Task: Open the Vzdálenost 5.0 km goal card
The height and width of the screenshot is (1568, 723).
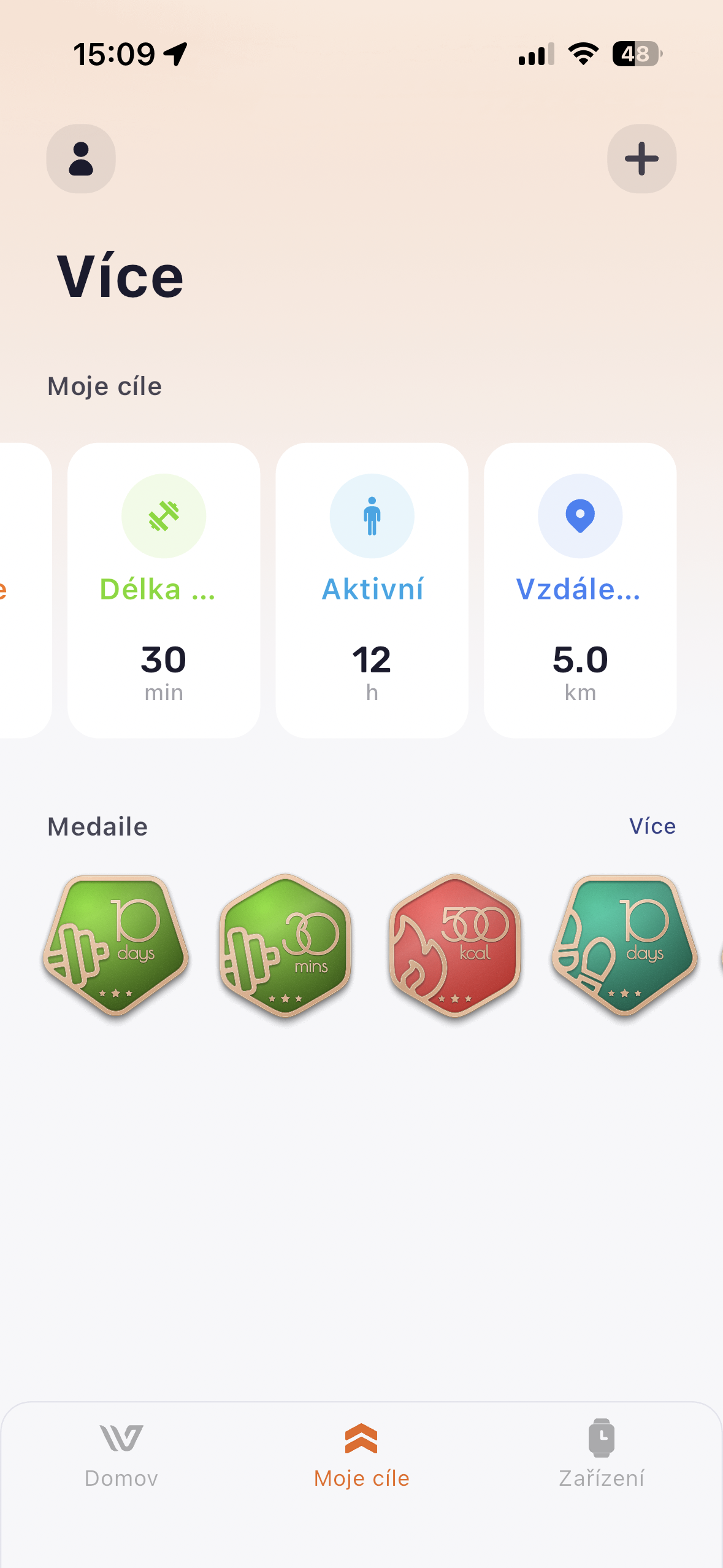Action: click(x=580, y=590)
